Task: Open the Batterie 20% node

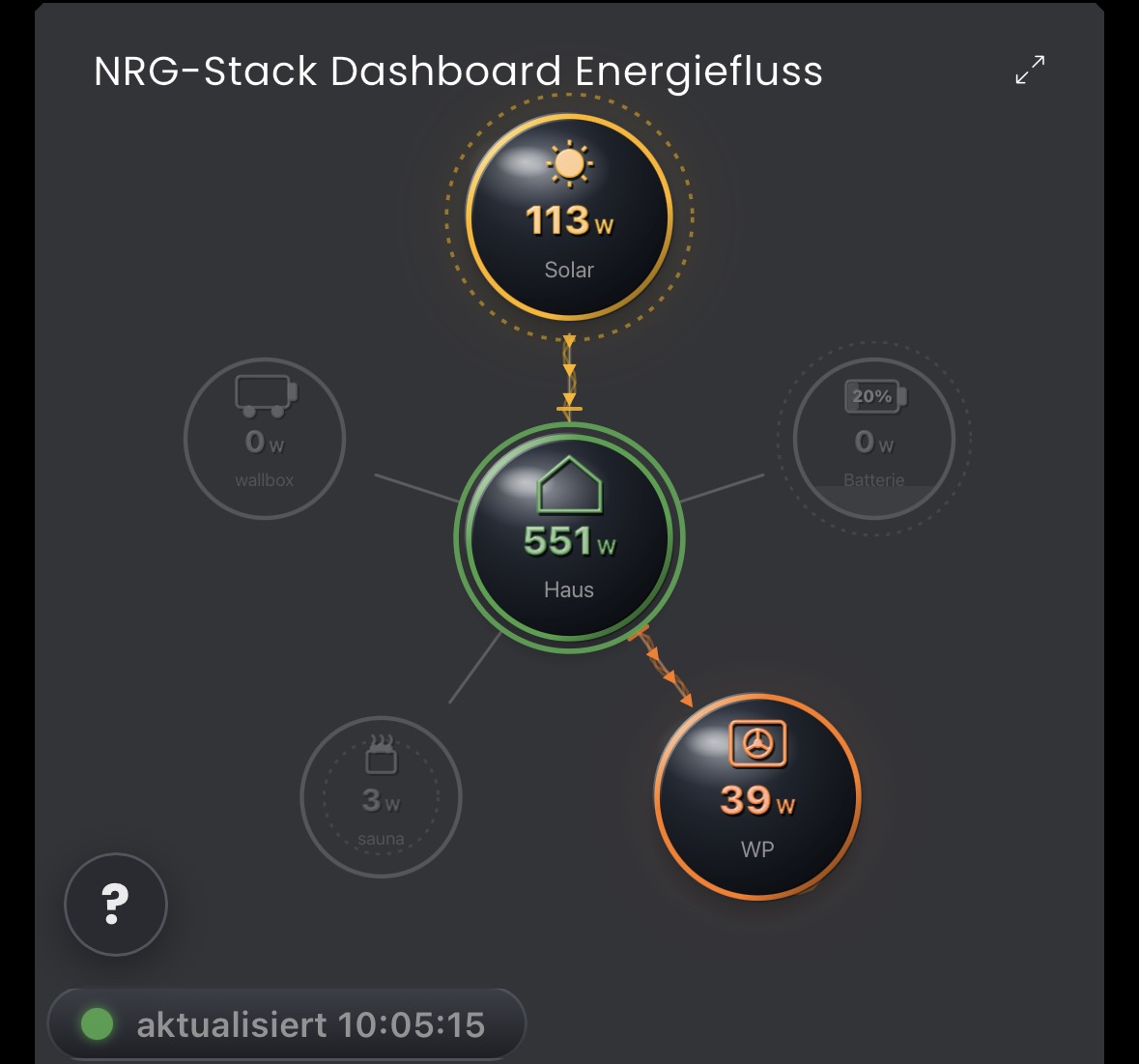Action: 874,438
